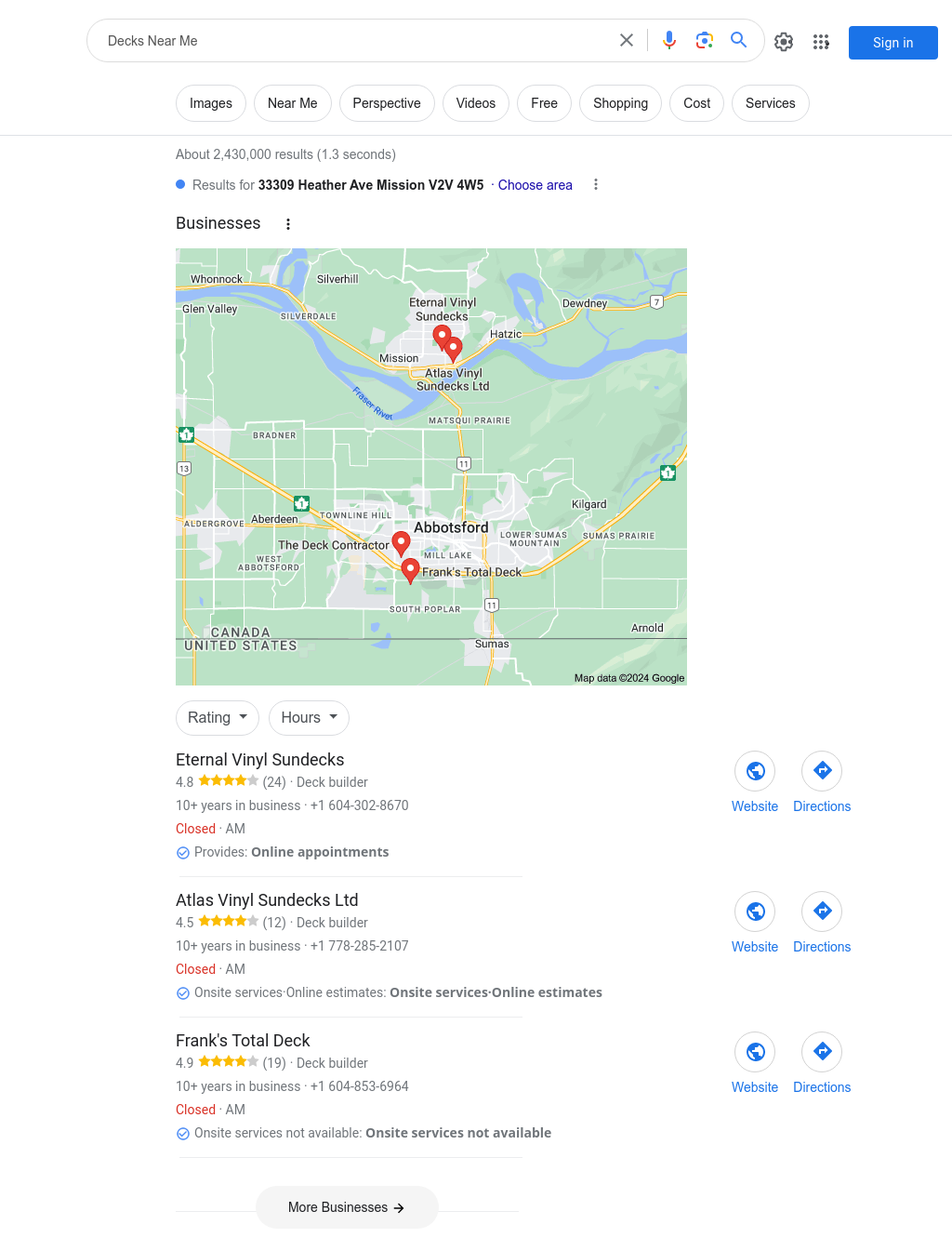Choose a different search area

pyautogui.click(x=535, y=185)
